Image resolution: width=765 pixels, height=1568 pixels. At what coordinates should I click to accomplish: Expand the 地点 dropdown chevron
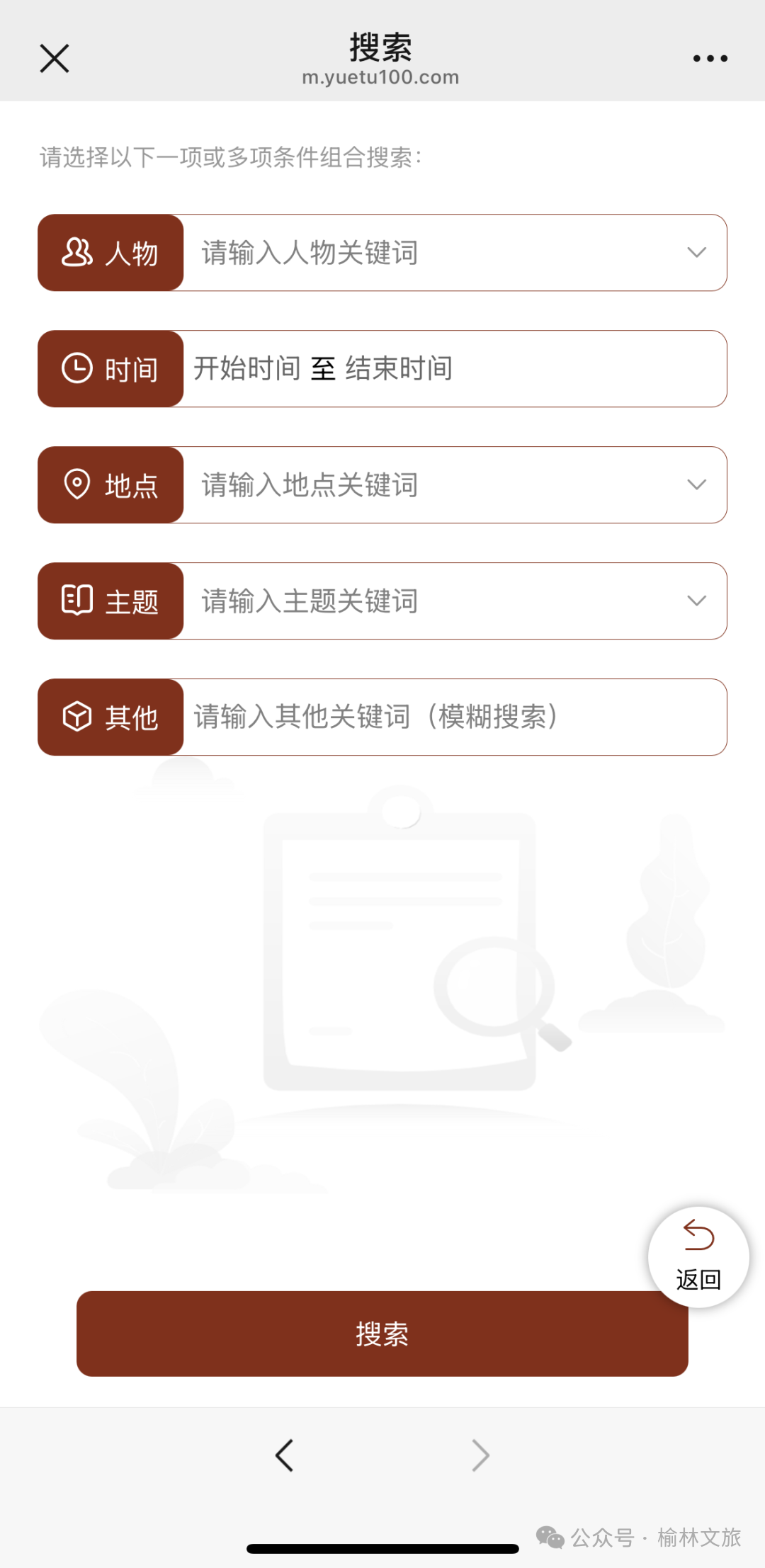pyautogui.click(x=697, y=485)
